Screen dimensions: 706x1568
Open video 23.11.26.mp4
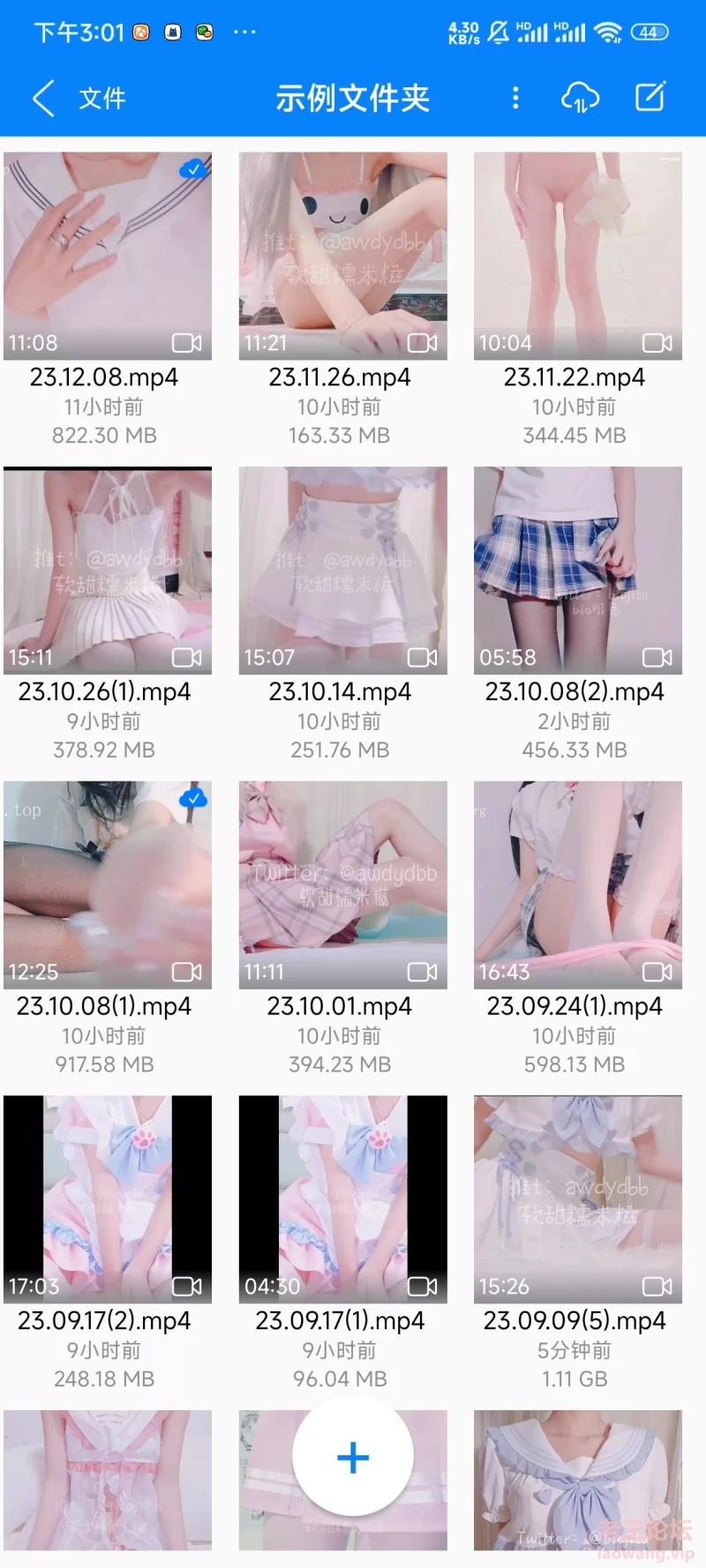point(342,256)
